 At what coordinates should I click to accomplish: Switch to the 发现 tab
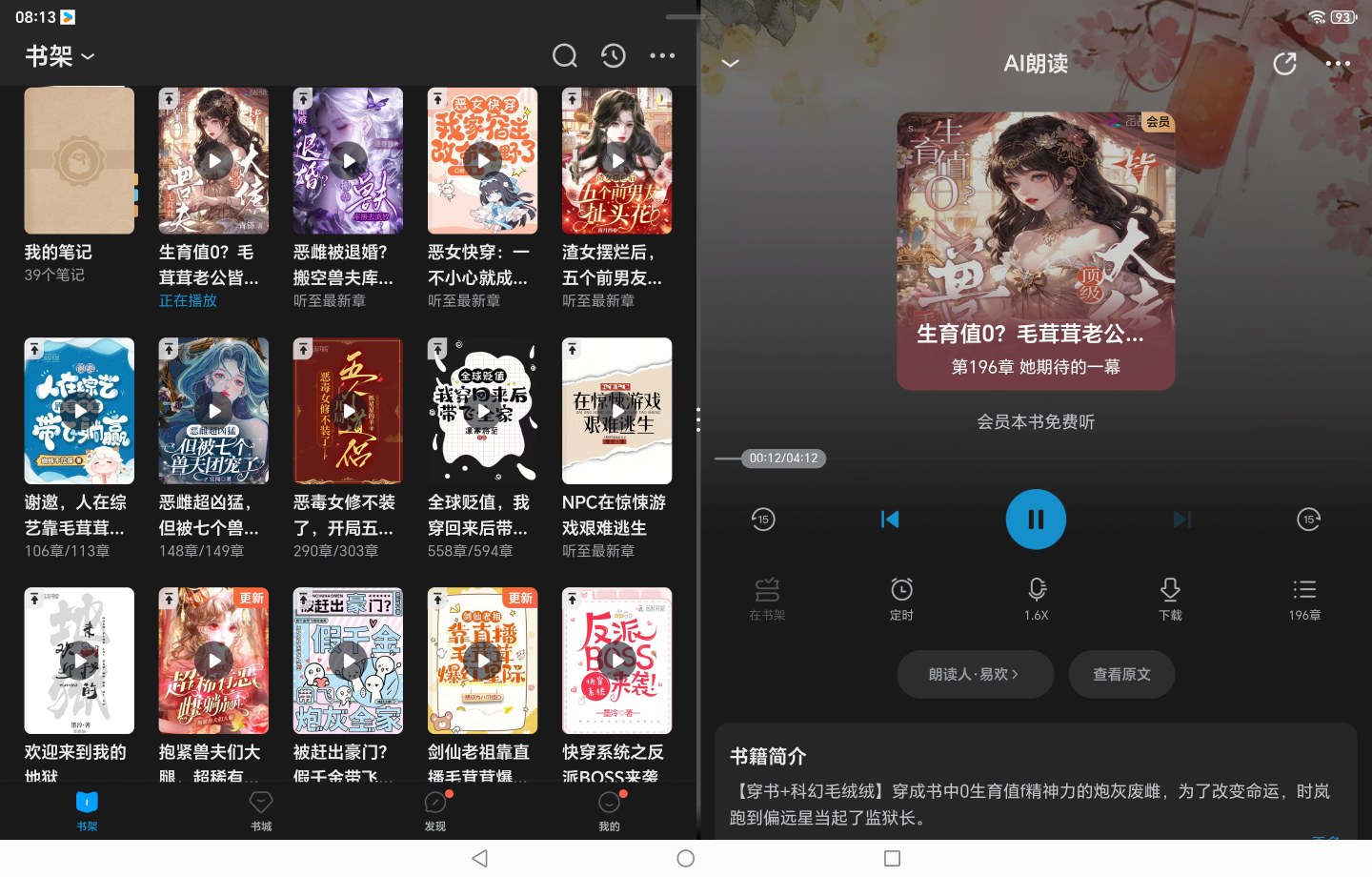pos(435,810)
